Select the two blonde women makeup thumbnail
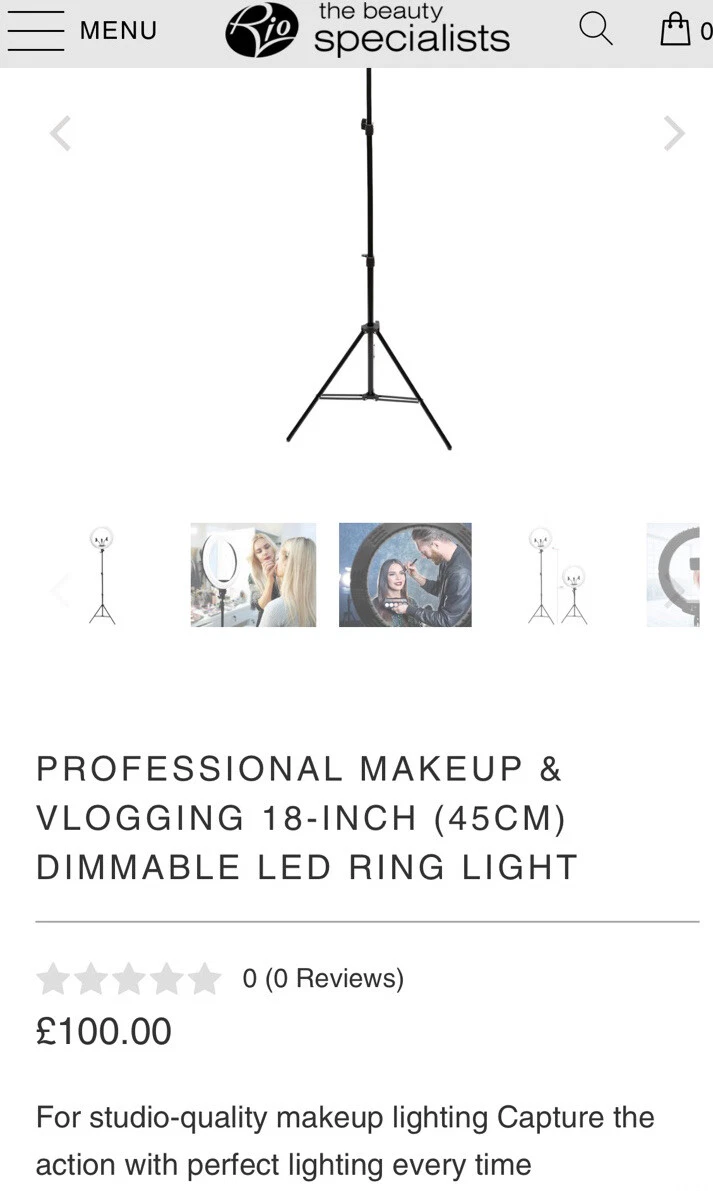The width and height of the screenshot is (713, 1191). [253, 575]
